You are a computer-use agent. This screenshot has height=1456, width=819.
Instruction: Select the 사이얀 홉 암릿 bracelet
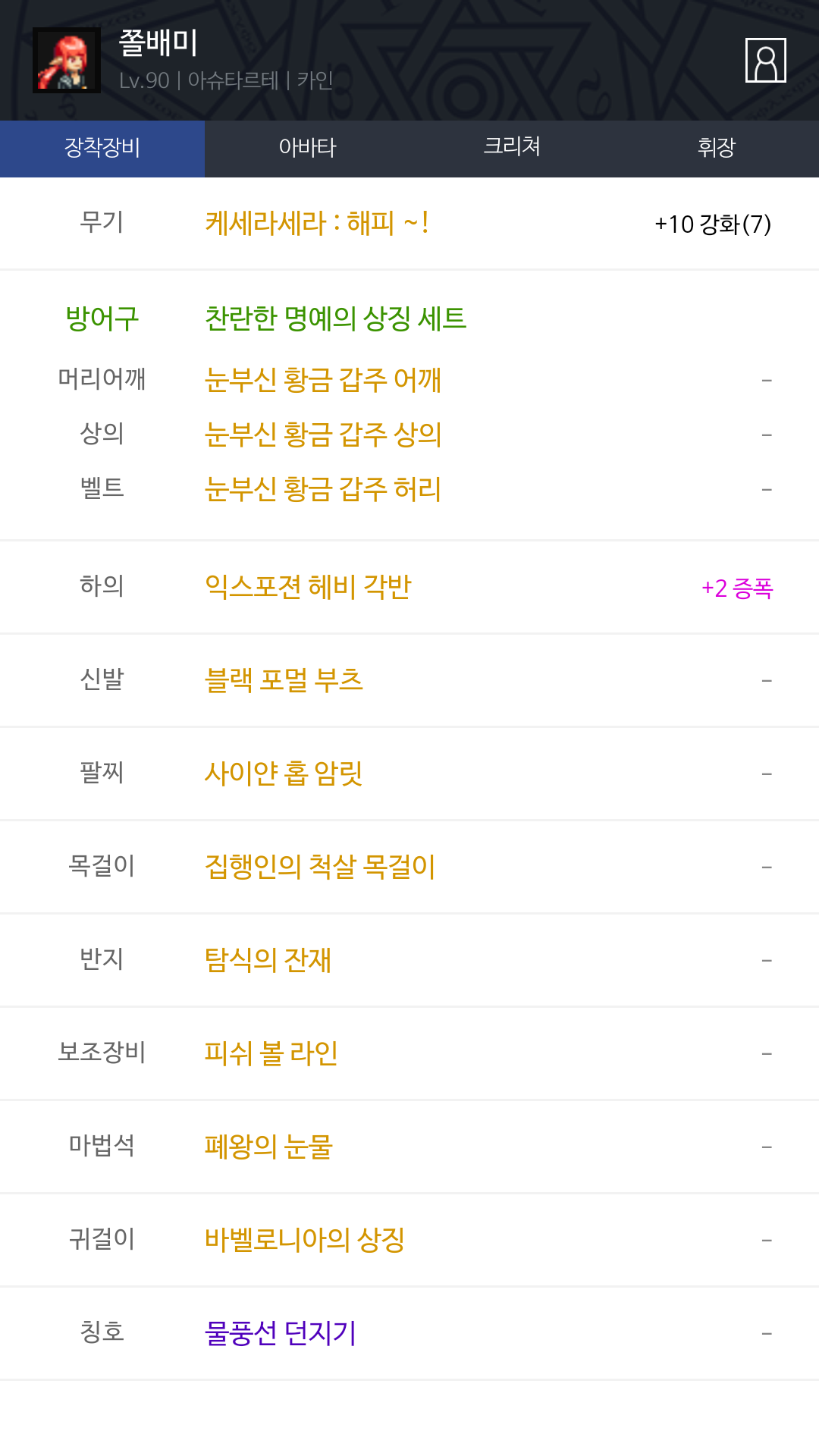pyautogui.click(x=284, y=773)
